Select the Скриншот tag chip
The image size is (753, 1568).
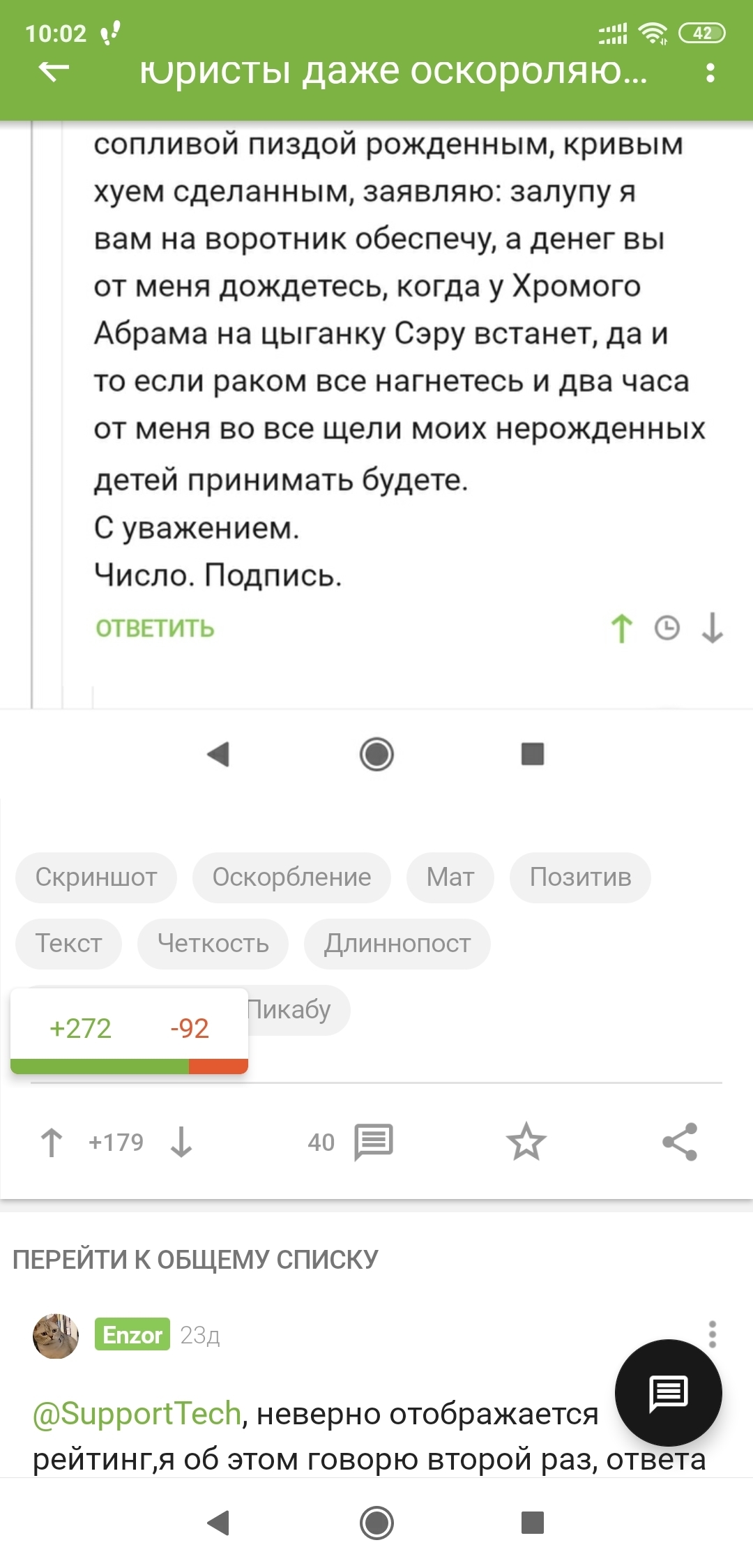[96, 877]
